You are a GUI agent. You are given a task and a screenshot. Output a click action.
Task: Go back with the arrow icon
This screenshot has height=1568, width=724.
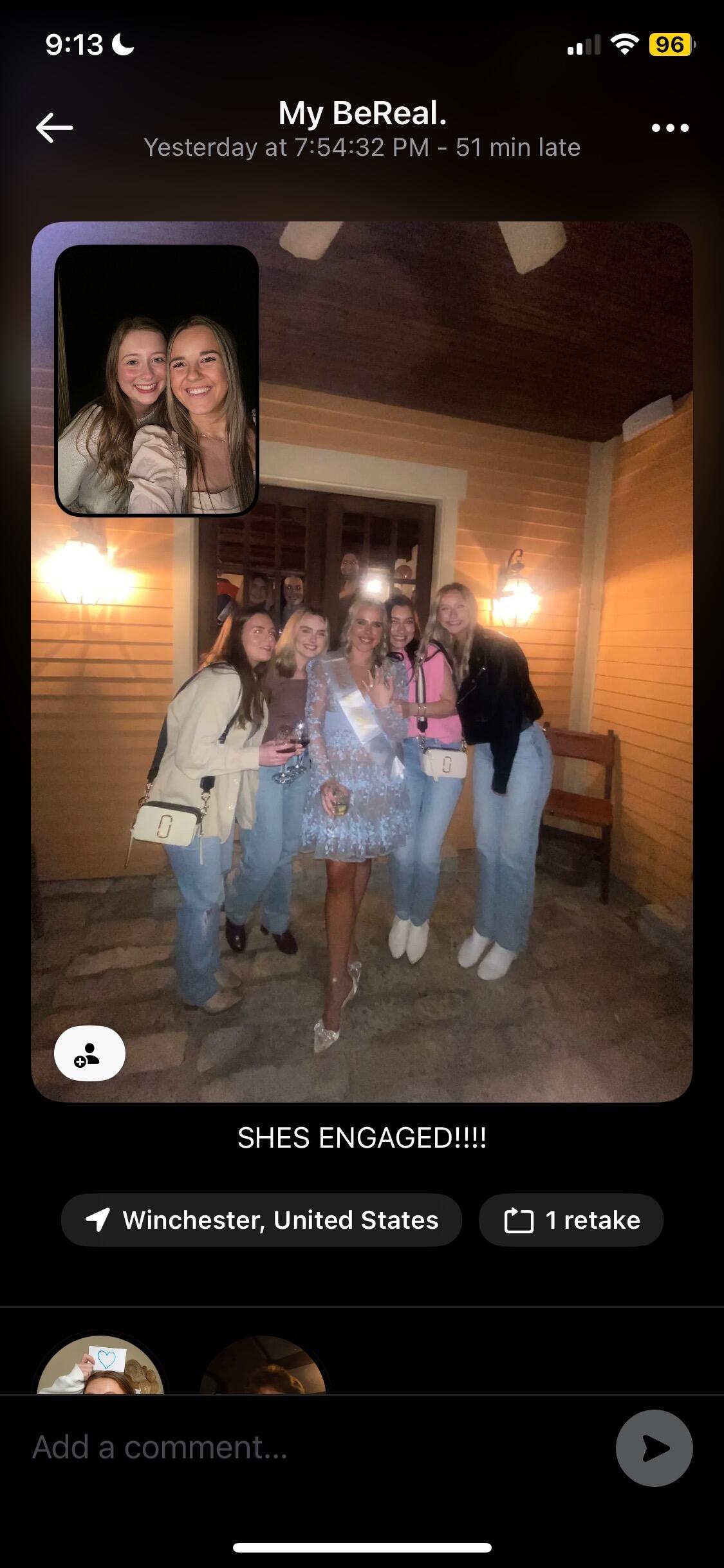pyautogui.click(x=55, y=127)
